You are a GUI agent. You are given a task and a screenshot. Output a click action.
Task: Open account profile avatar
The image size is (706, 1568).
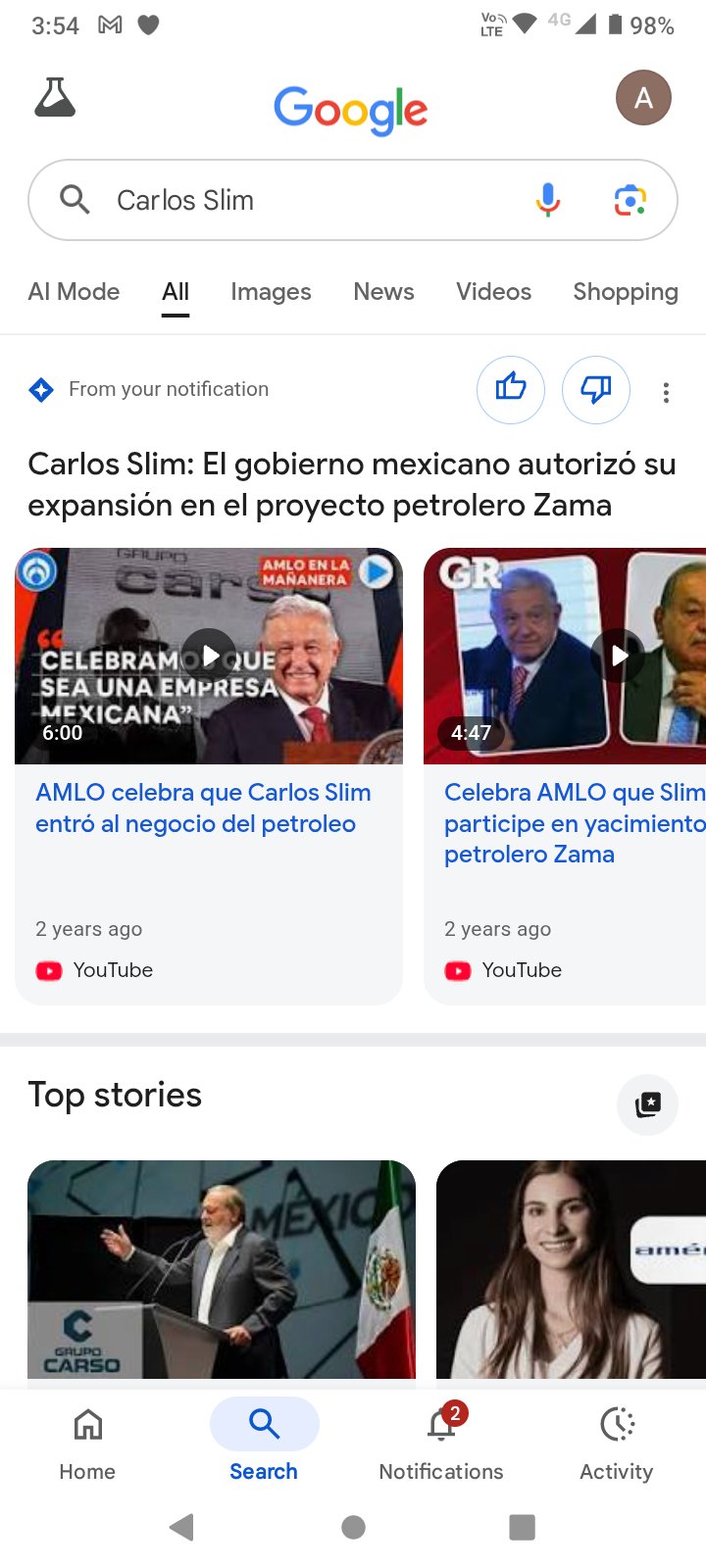[x=643, y=98]
